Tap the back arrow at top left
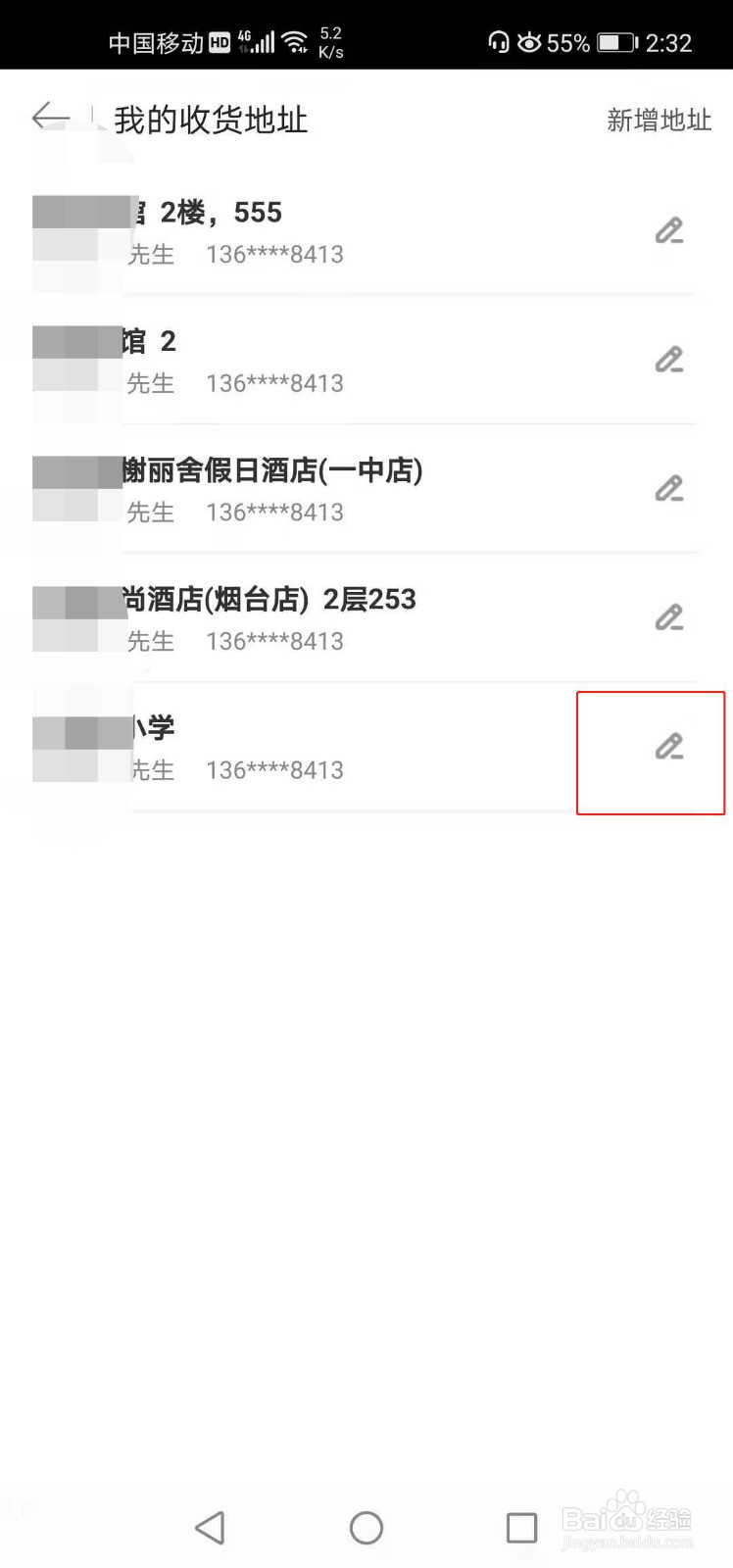733x1568 pixels. coord(47,117)
